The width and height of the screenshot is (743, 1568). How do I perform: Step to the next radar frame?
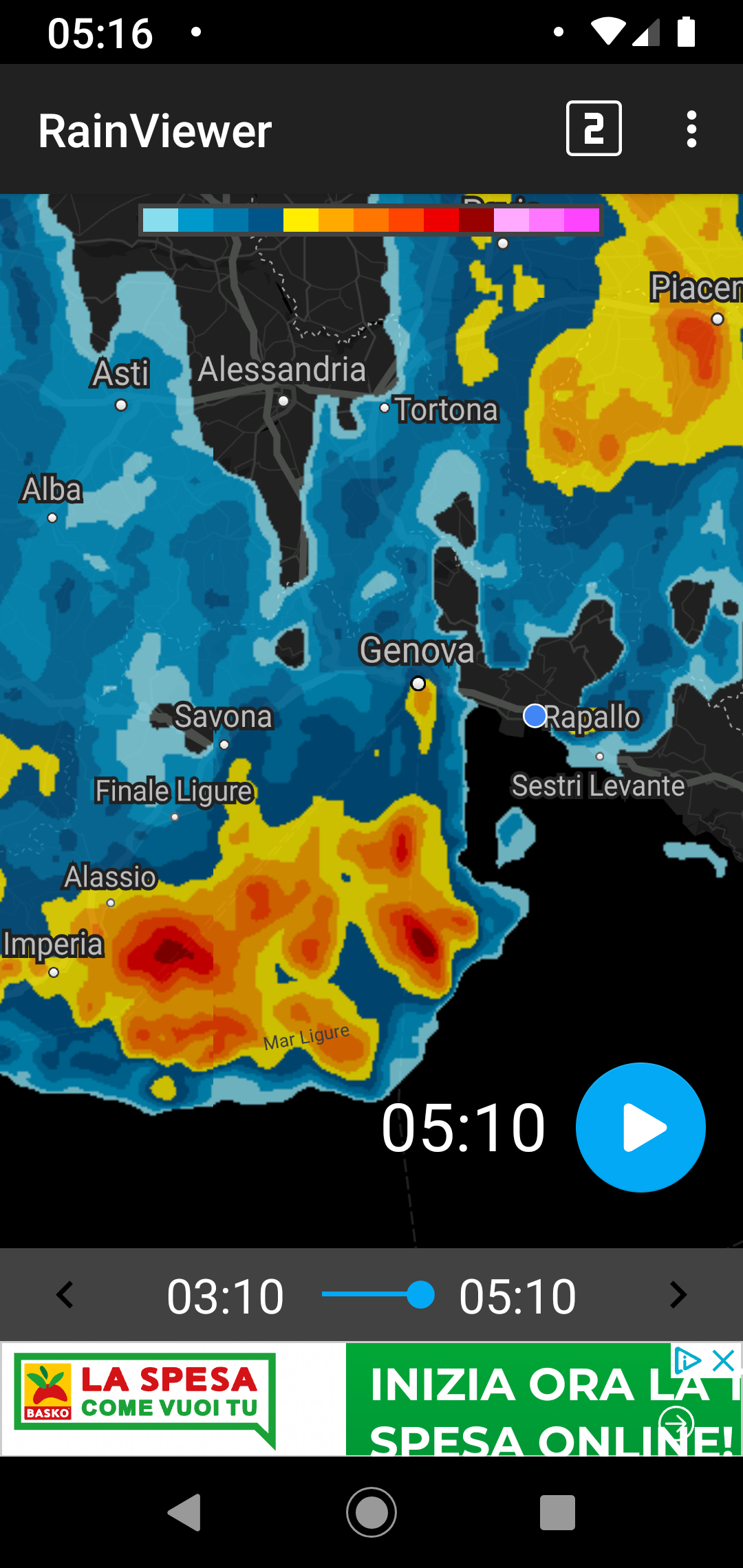point(678,1295)
